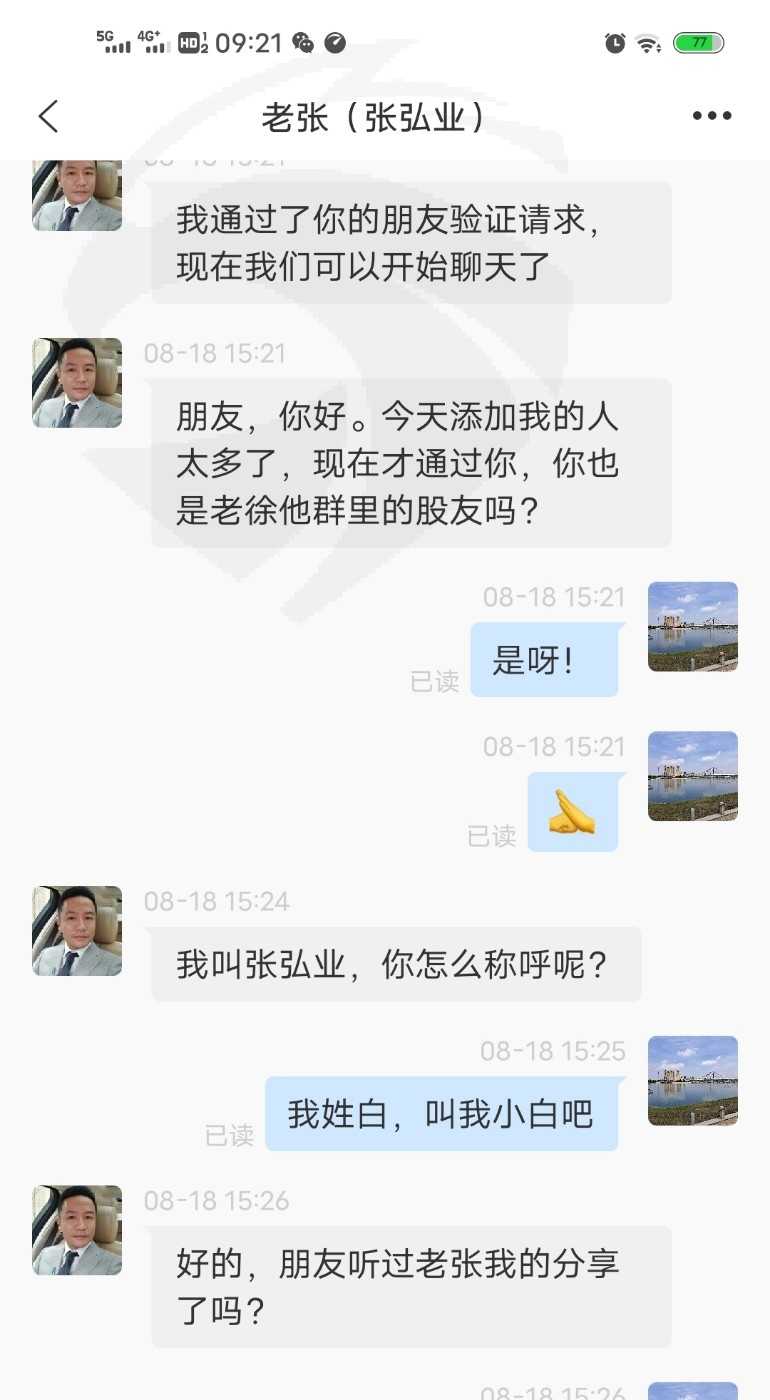Open the three-dot chat options menu
This screenshot has width=770, height=1400.
pyautogui.click(x=712, y=117)
